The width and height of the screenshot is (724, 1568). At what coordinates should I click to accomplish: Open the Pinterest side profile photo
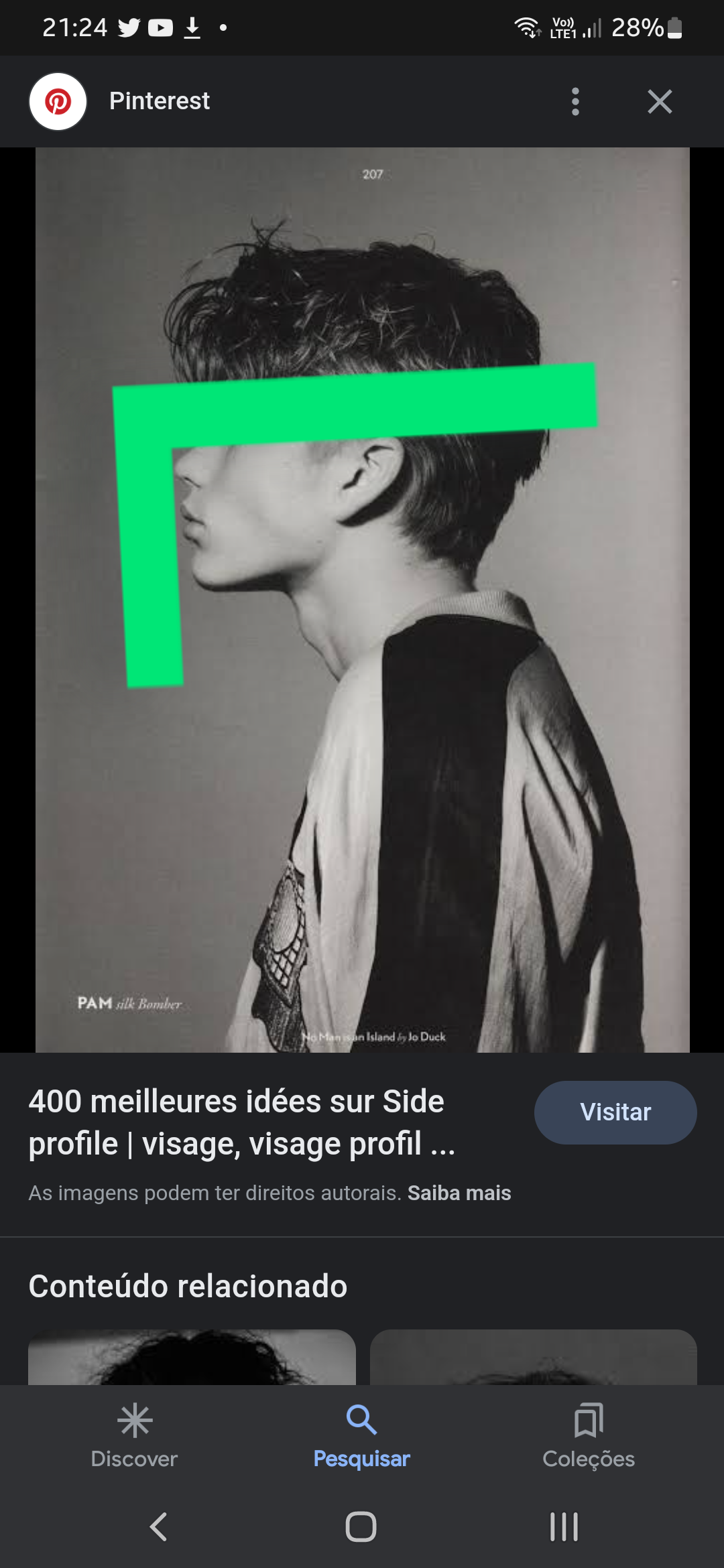coord(362,600)
